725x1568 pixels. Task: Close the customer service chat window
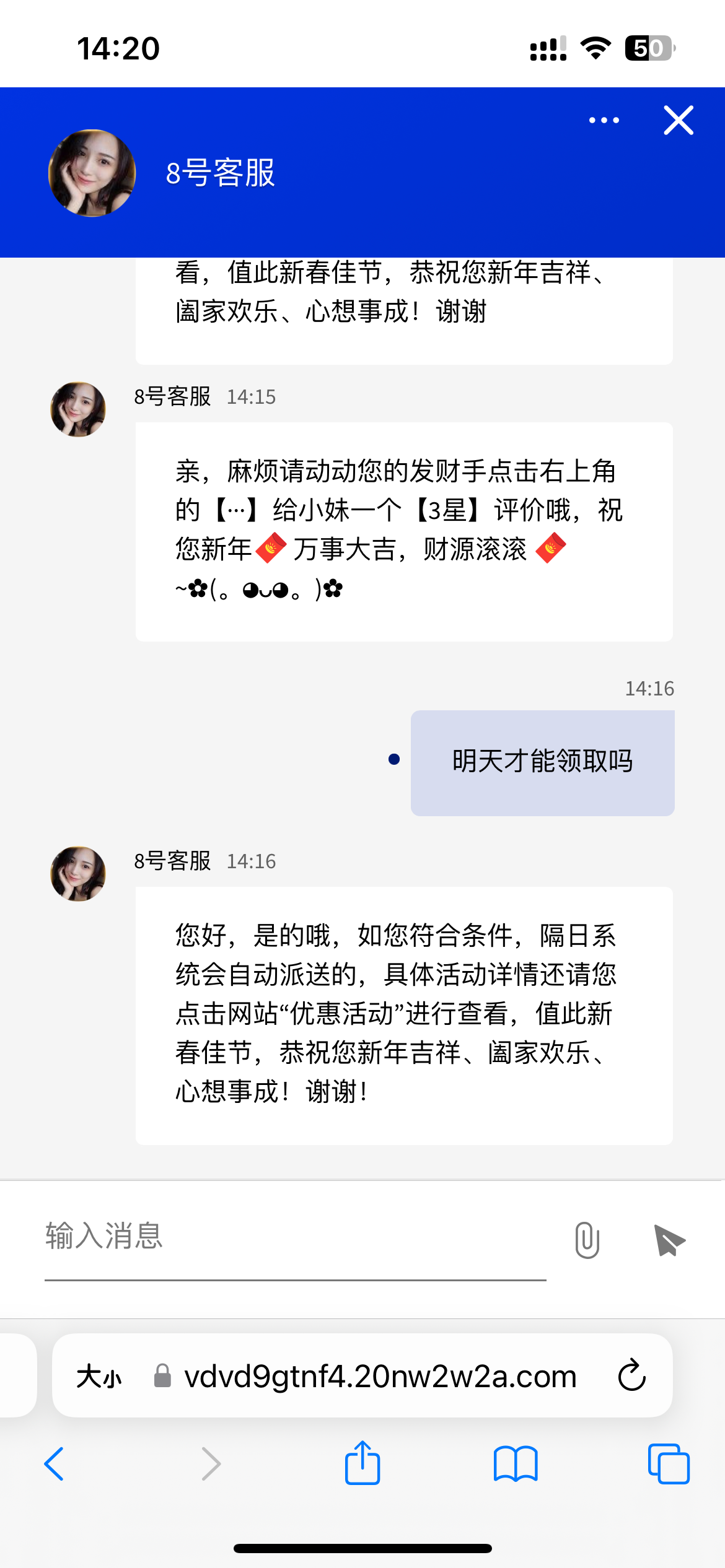pyautogui.click(x=679, y=120)
